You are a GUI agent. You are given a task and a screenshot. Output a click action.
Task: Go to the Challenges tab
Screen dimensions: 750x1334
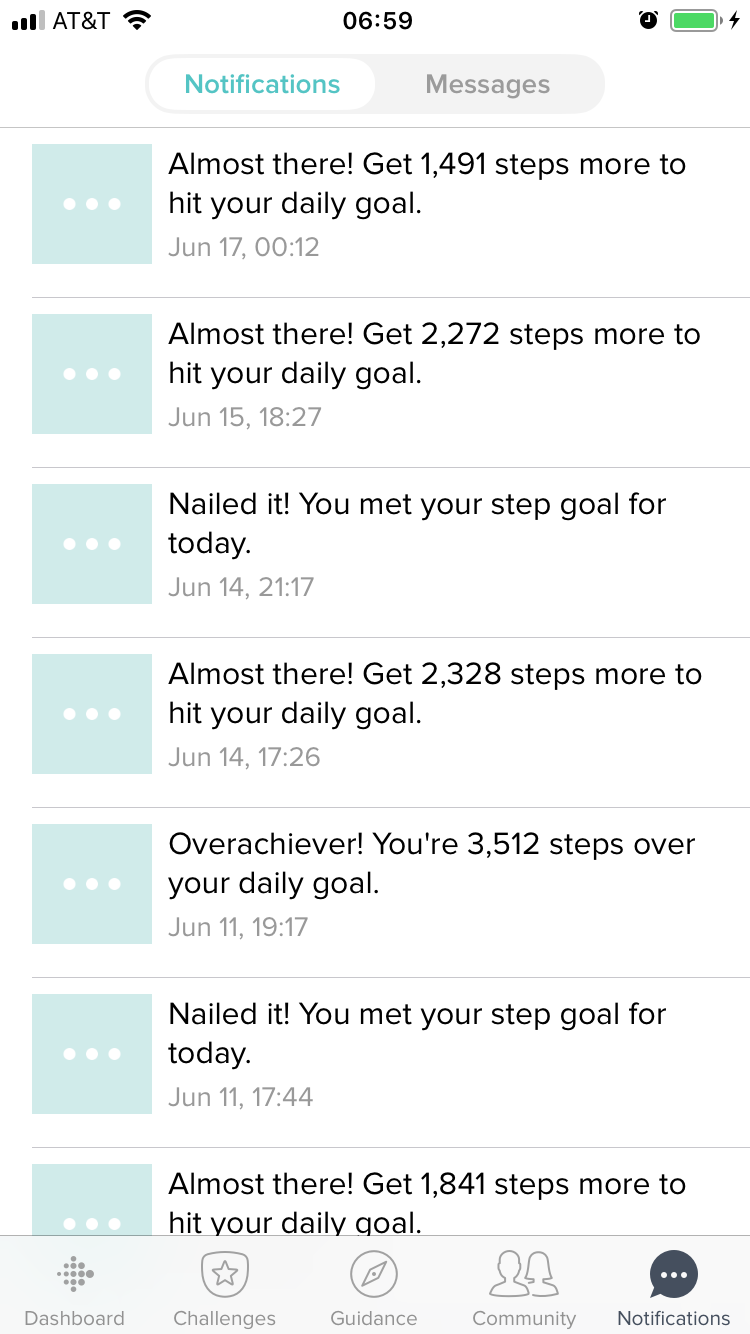[x=225, y=1288]
